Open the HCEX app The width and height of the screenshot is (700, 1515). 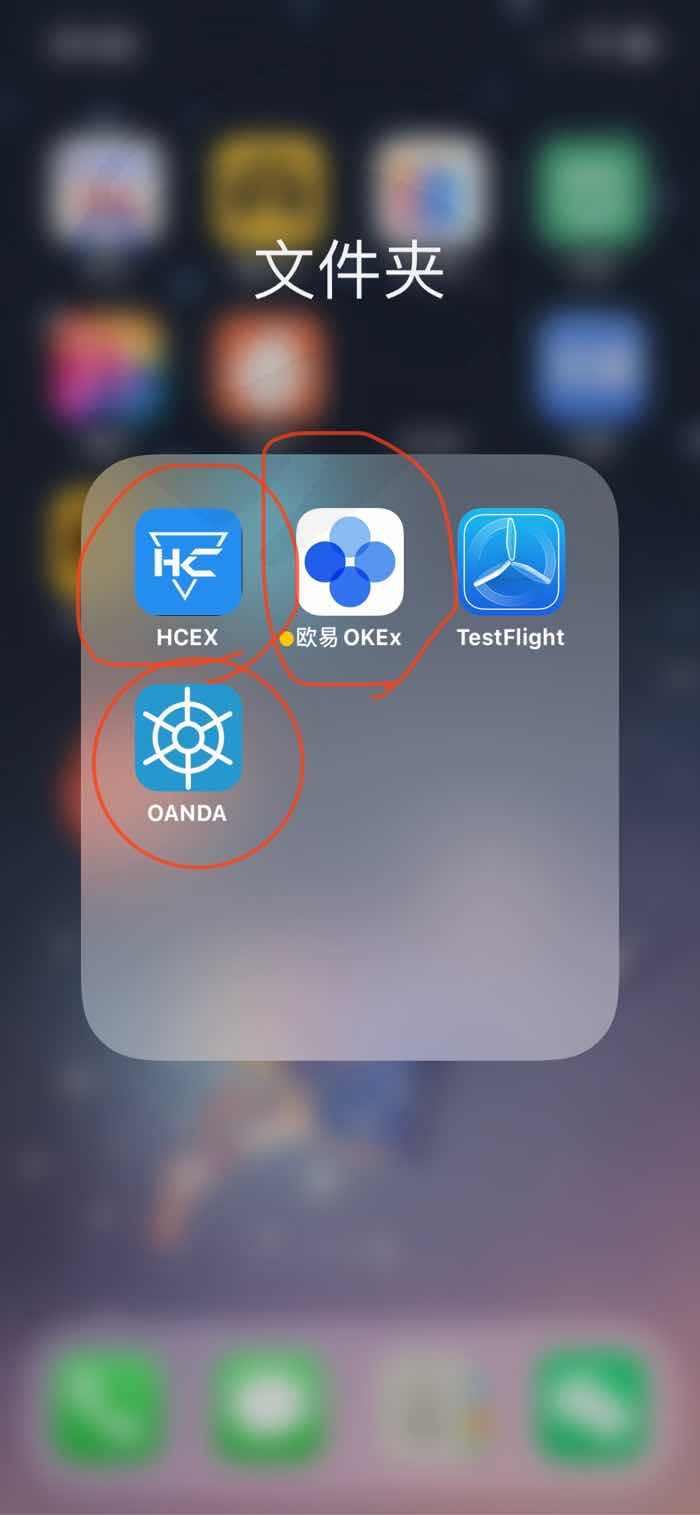click(188, 561)
